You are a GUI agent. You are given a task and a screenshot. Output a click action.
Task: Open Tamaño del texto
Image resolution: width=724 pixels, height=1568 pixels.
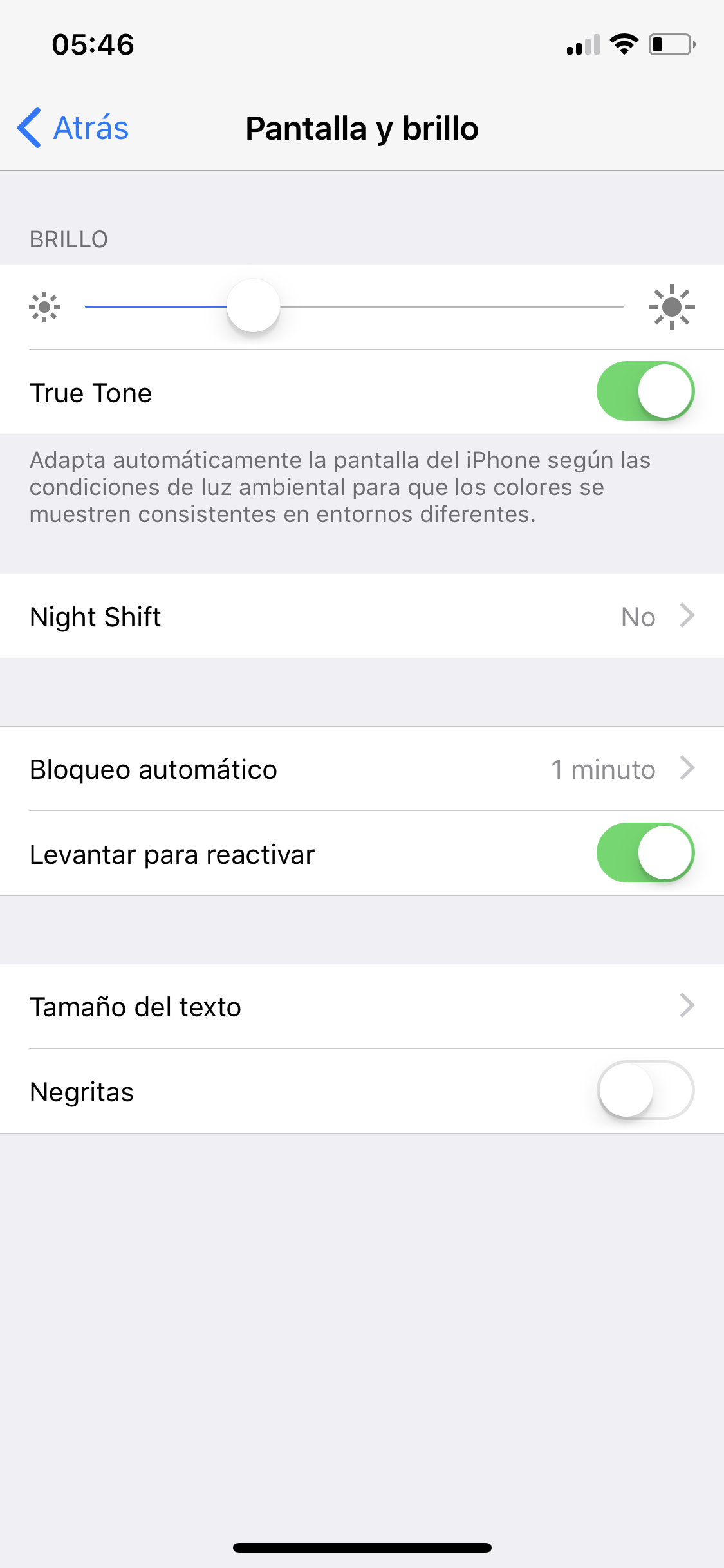(x=362, y=1006)
